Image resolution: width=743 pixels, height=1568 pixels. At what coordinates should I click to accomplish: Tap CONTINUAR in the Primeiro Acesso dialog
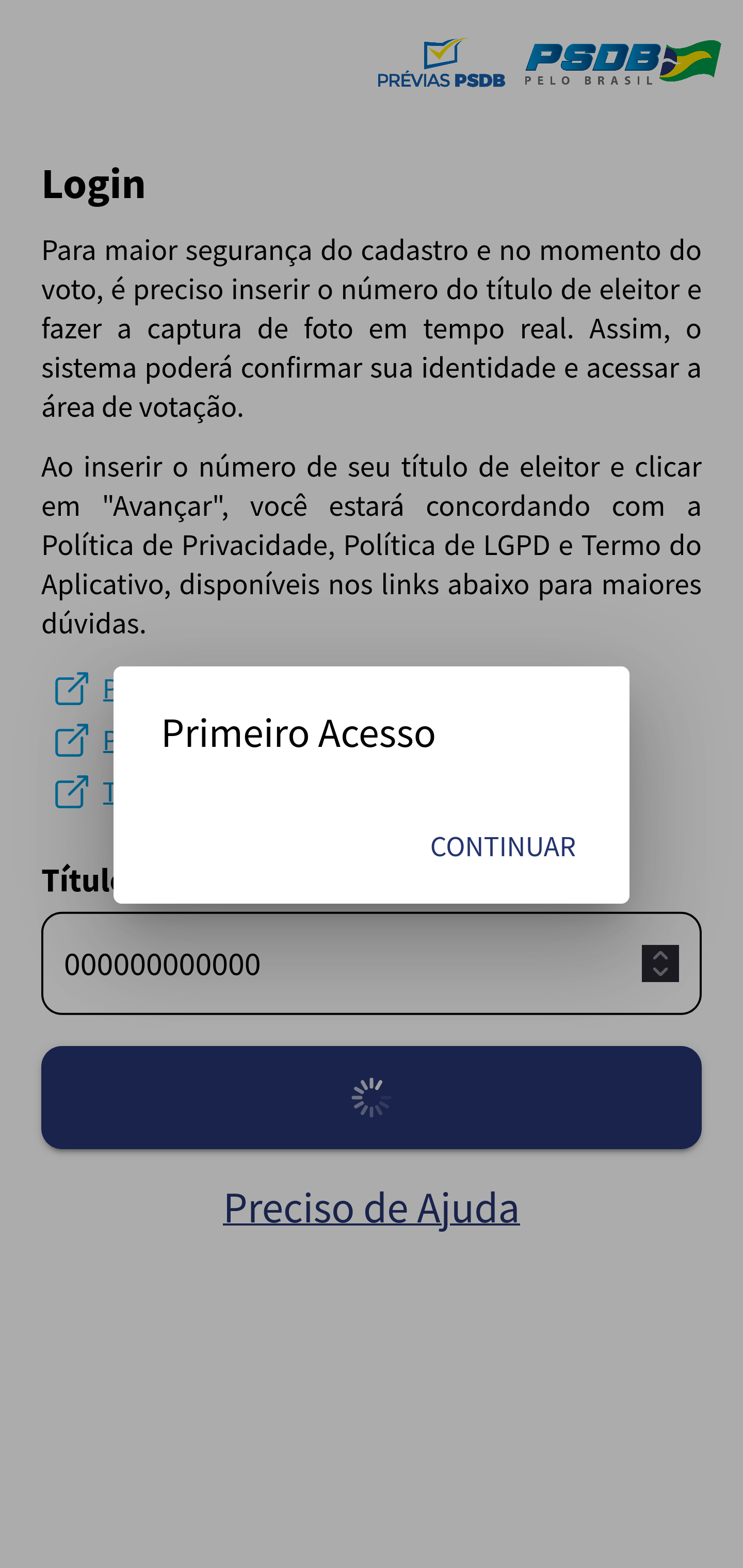point(503,846)
